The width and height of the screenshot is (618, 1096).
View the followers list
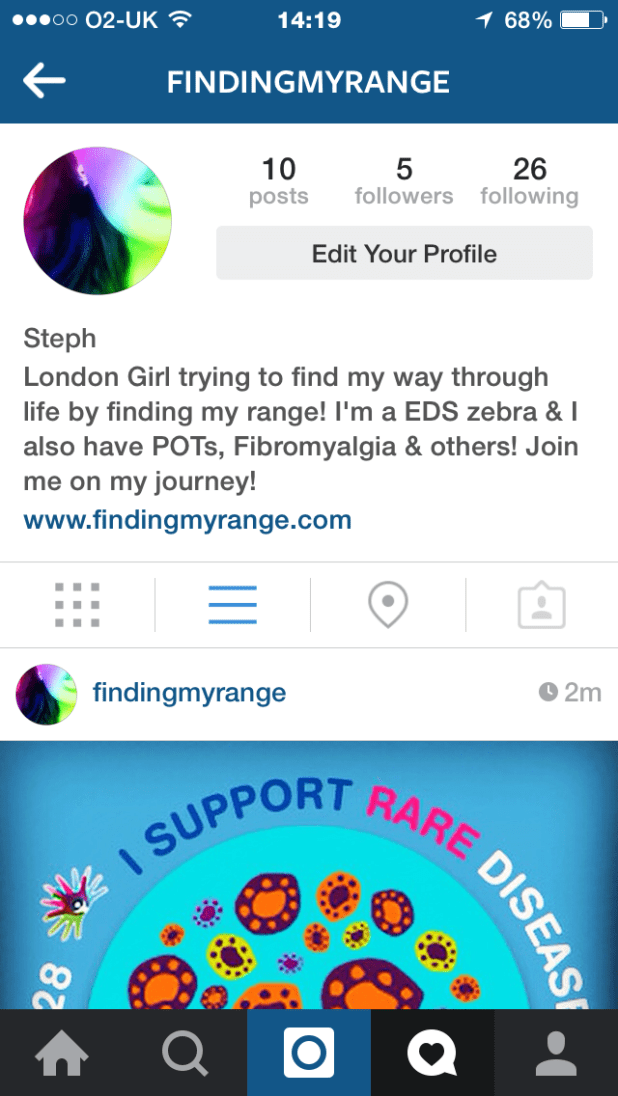tap(404, 181)
